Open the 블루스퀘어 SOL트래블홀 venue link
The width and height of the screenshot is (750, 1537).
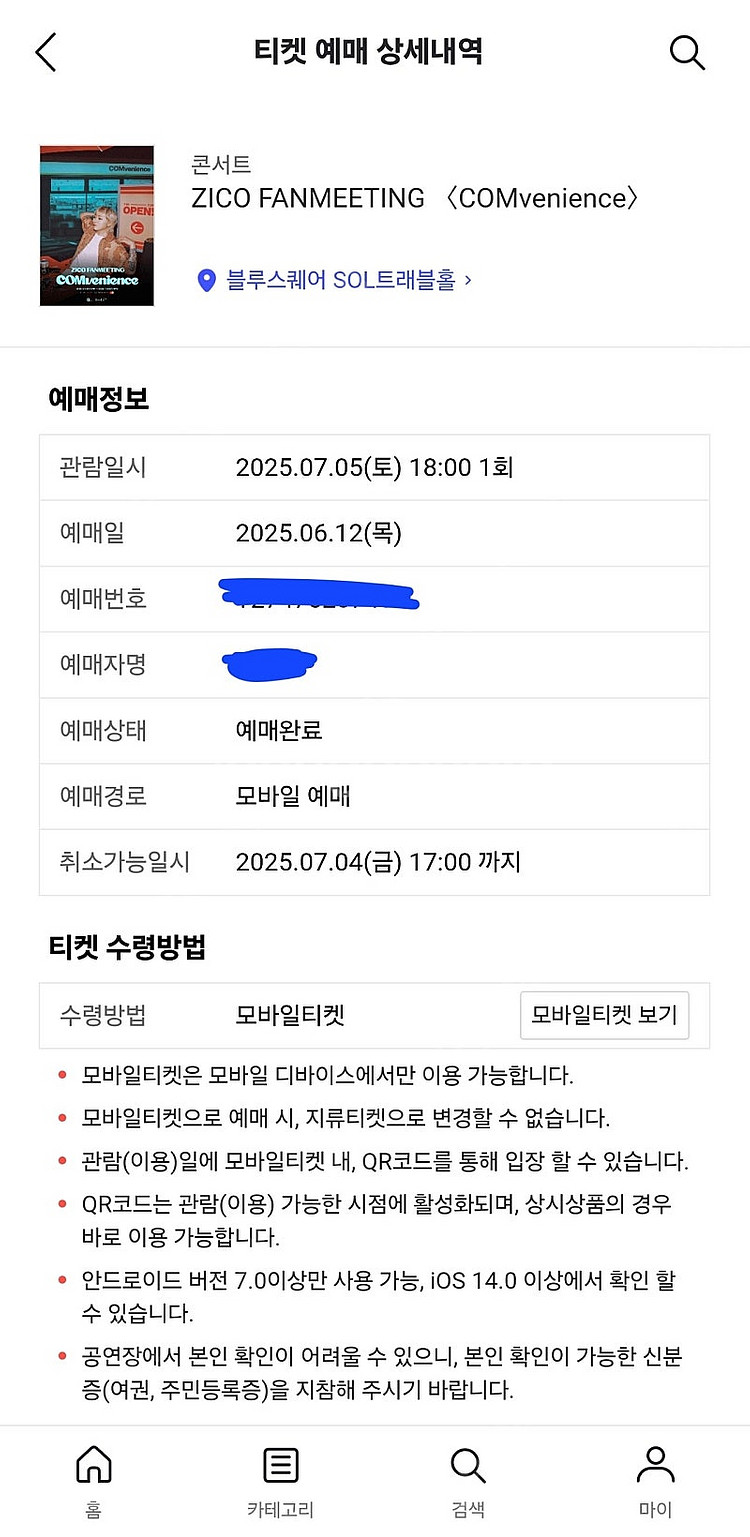(x=334, y=280)
